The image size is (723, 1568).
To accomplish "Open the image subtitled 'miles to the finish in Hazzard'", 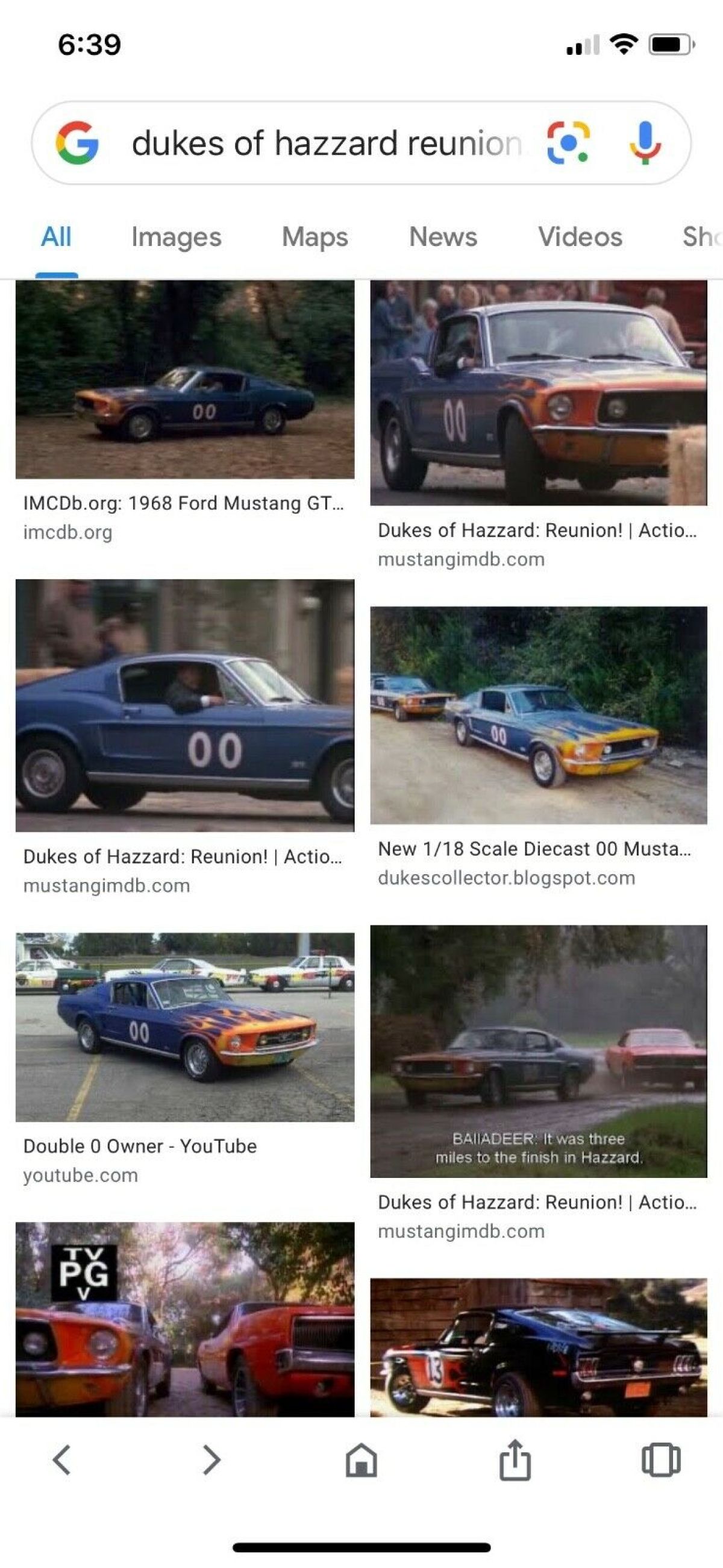I will tap(538, 1051).
